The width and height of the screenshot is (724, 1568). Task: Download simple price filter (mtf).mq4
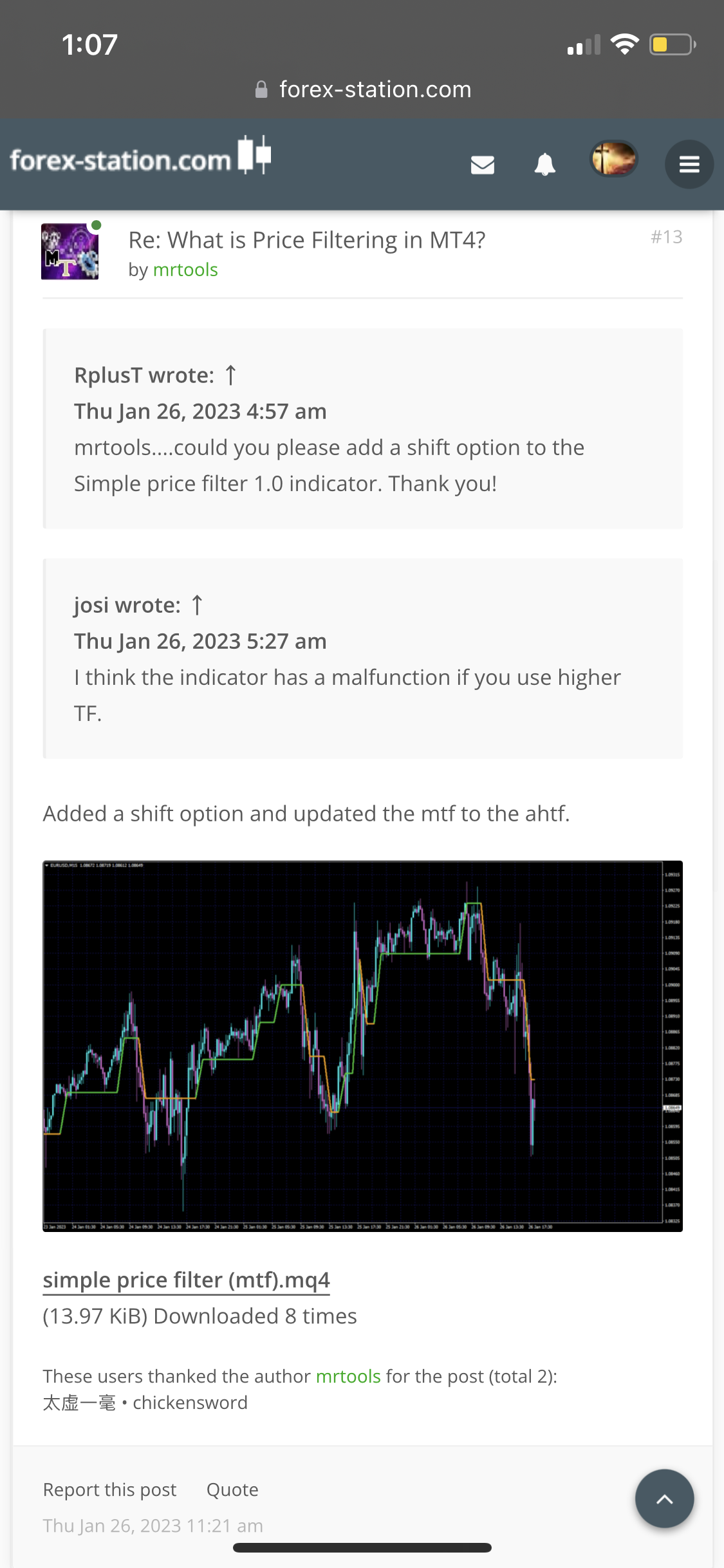pyautogui.click(x=186, y=1280)
